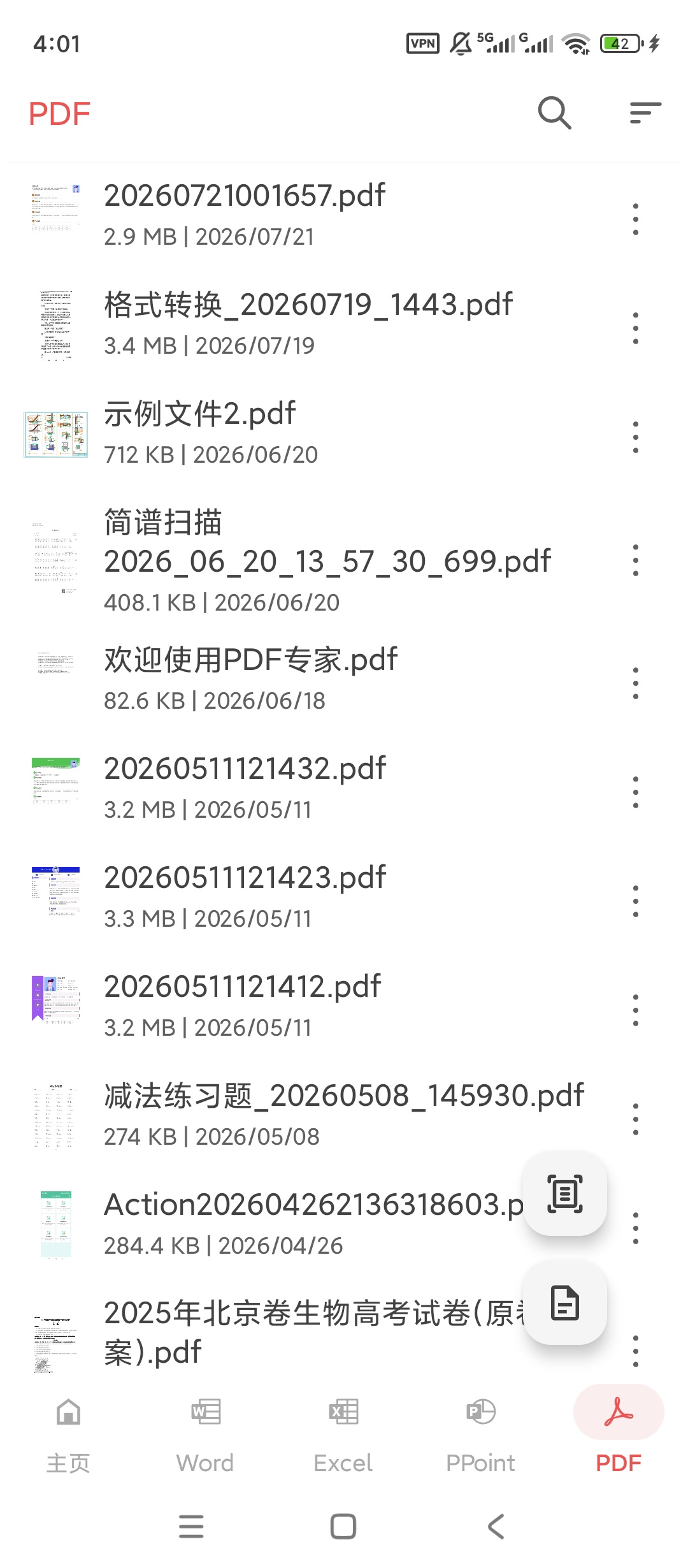Image resolution: width=688 pixels, height=1568 pixels.
Task: Open the sort options icon
Action: pyautogui.click(x=645, y=113)
